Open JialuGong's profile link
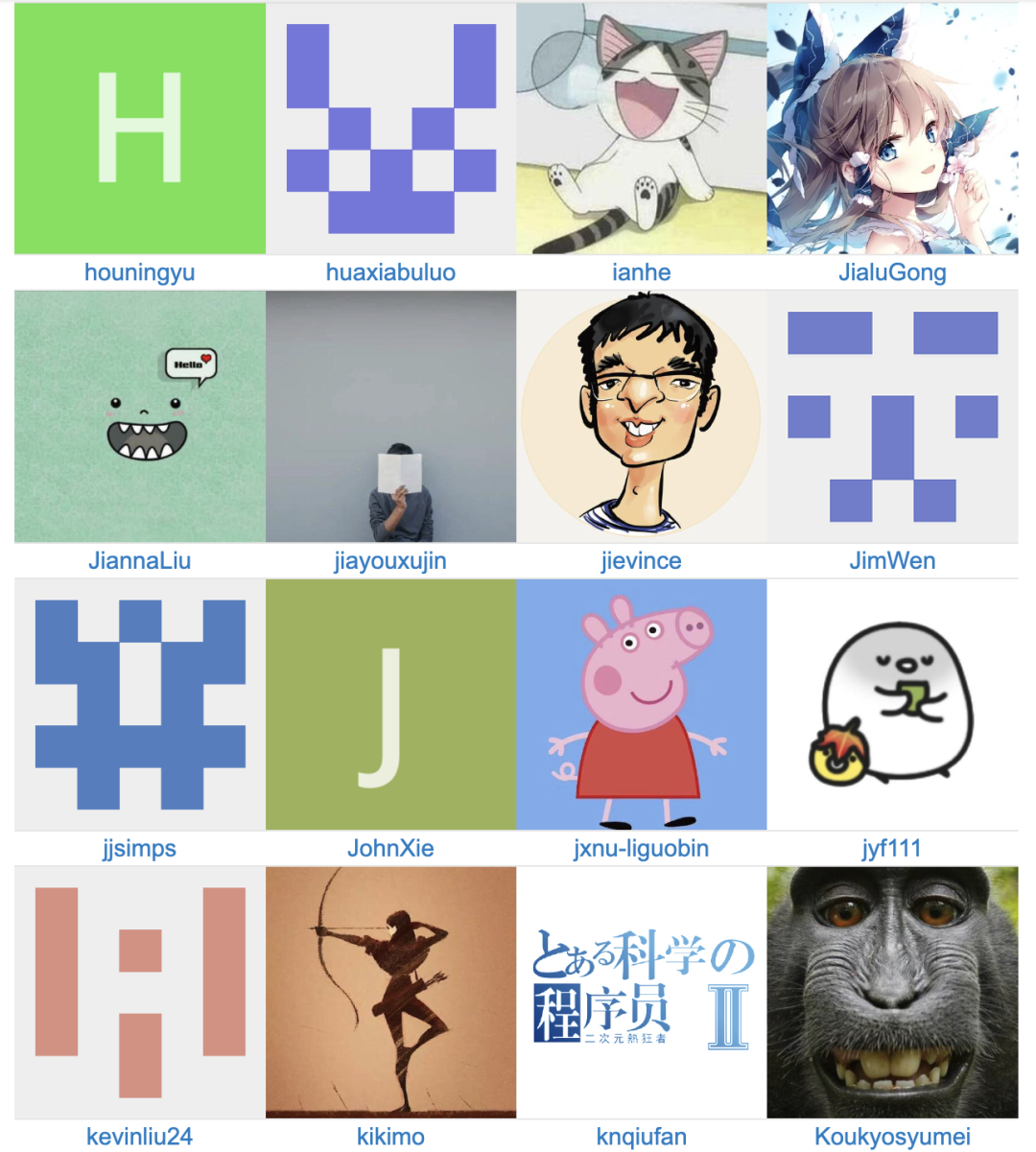Screen dimensions: 1036x1152 (892, 272)
